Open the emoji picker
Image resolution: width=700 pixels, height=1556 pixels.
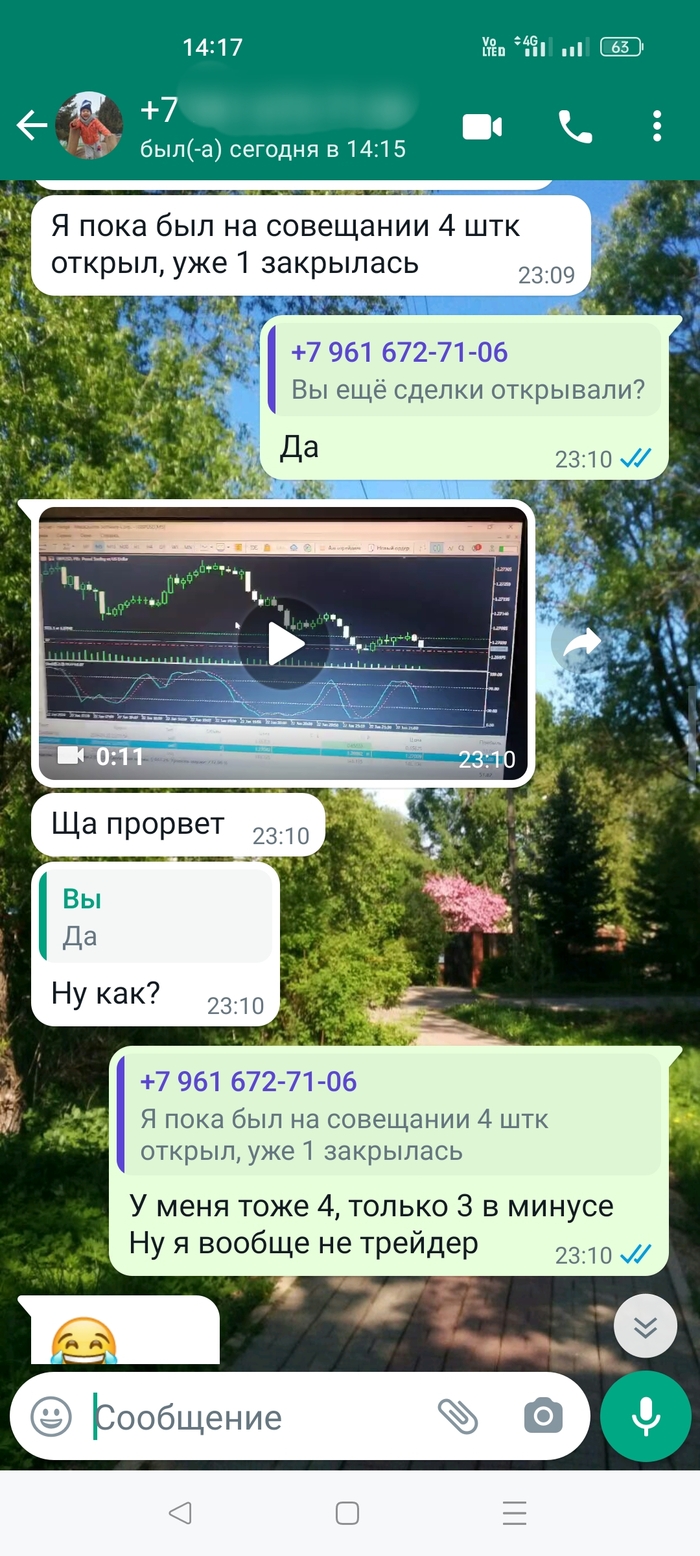point(51,1416)
